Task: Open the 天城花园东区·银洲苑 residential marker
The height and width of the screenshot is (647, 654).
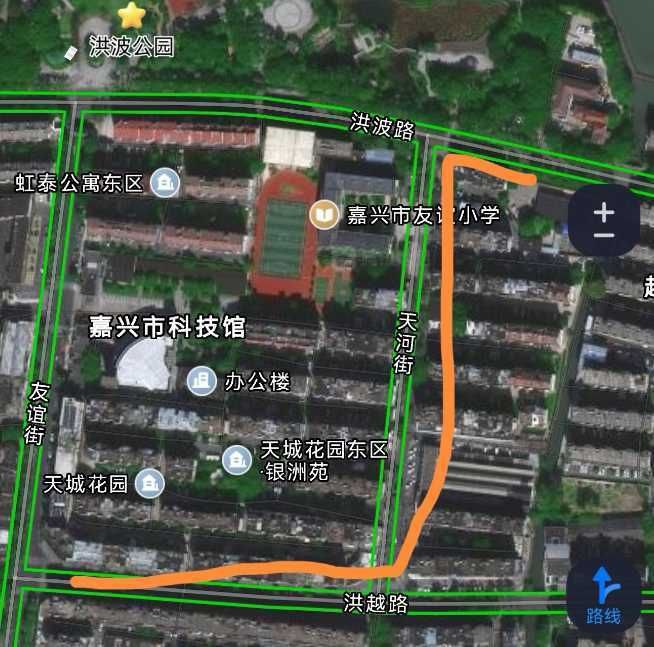Action: [237, 459]
